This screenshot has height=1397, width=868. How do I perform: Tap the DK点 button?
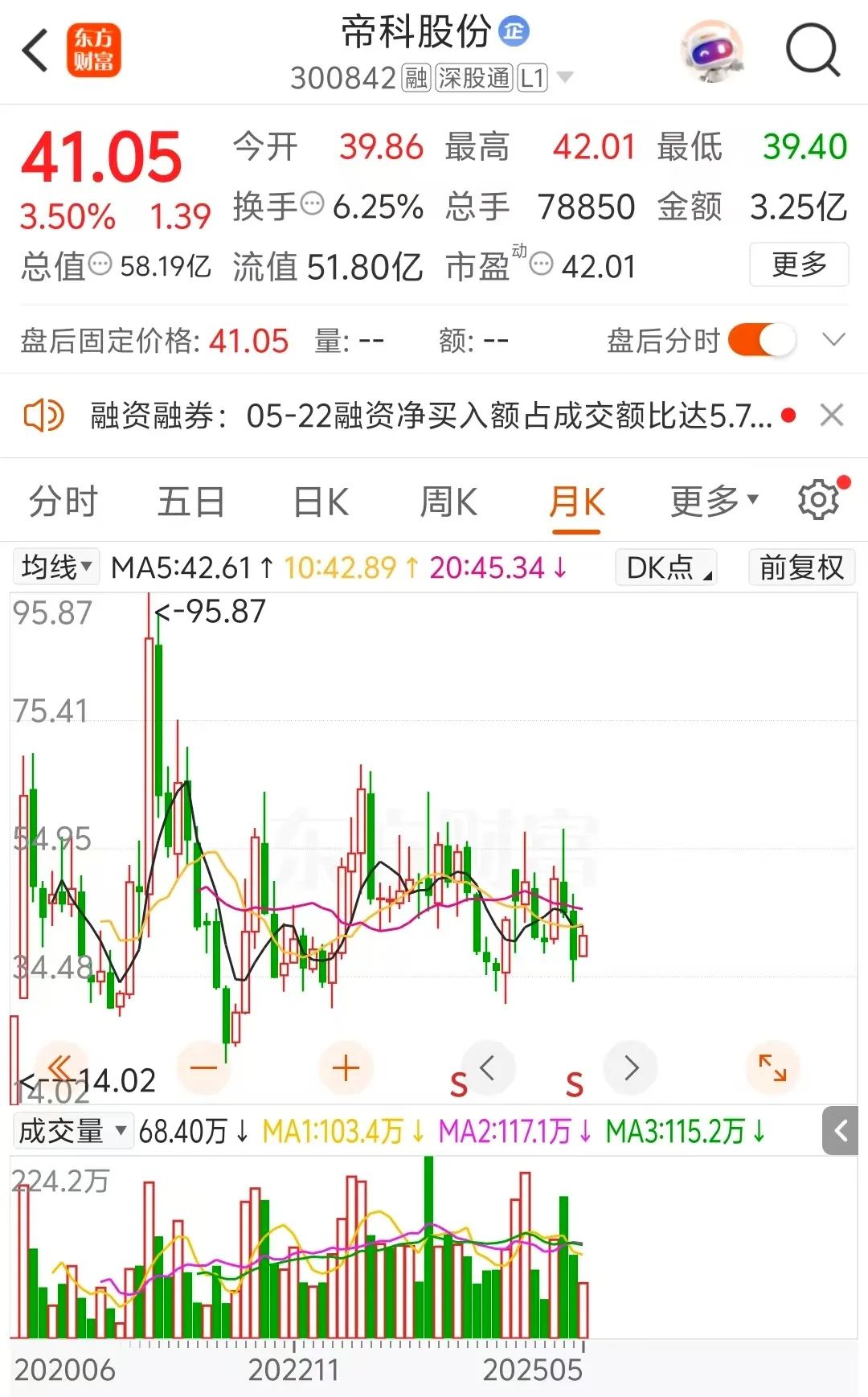tap(665, 567)
